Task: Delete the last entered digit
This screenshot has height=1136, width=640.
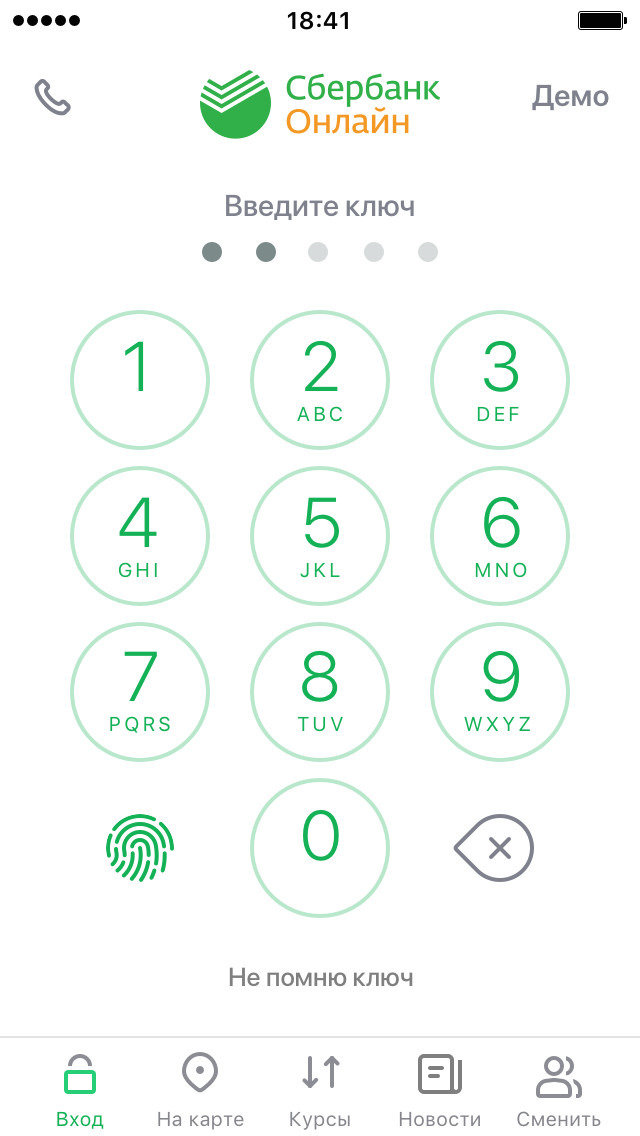Action: [x=495, y=849]
